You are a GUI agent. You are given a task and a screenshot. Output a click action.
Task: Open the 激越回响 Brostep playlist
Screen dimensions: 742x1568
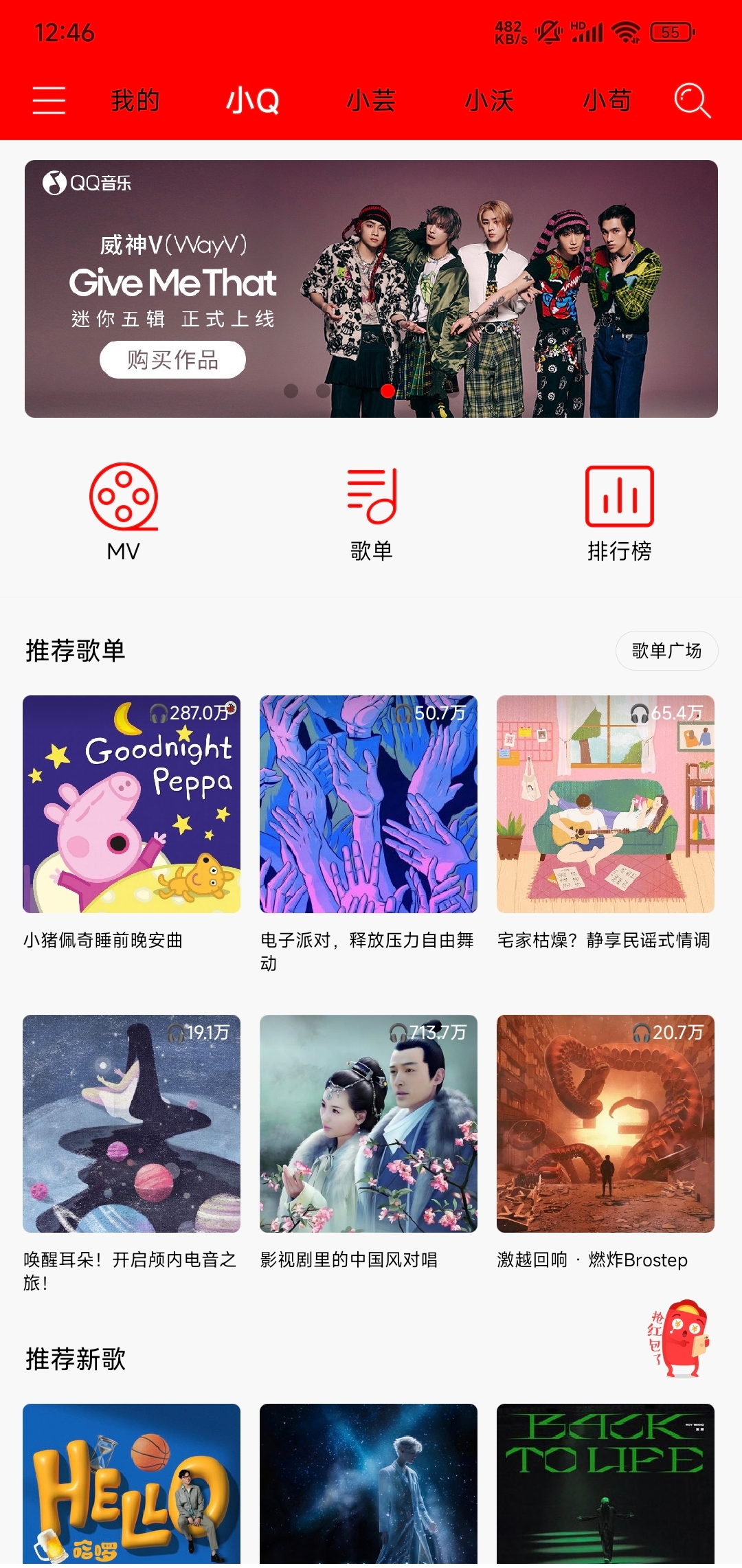click(x=605, y=1123)
